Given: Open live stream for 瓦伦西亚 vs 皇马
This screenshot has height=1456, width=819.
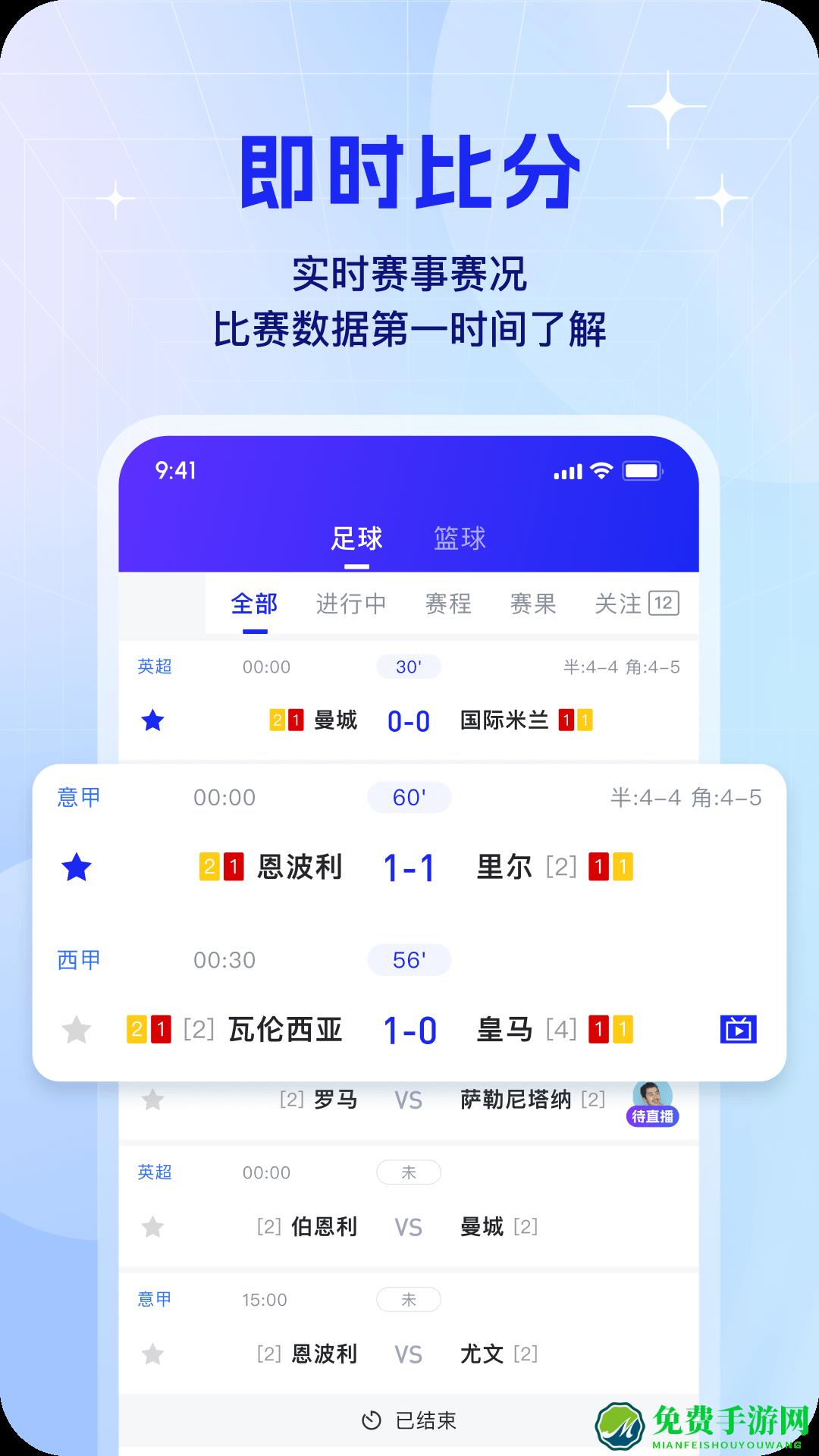Looking at the screenshot, I should [x=737, y=1029].
